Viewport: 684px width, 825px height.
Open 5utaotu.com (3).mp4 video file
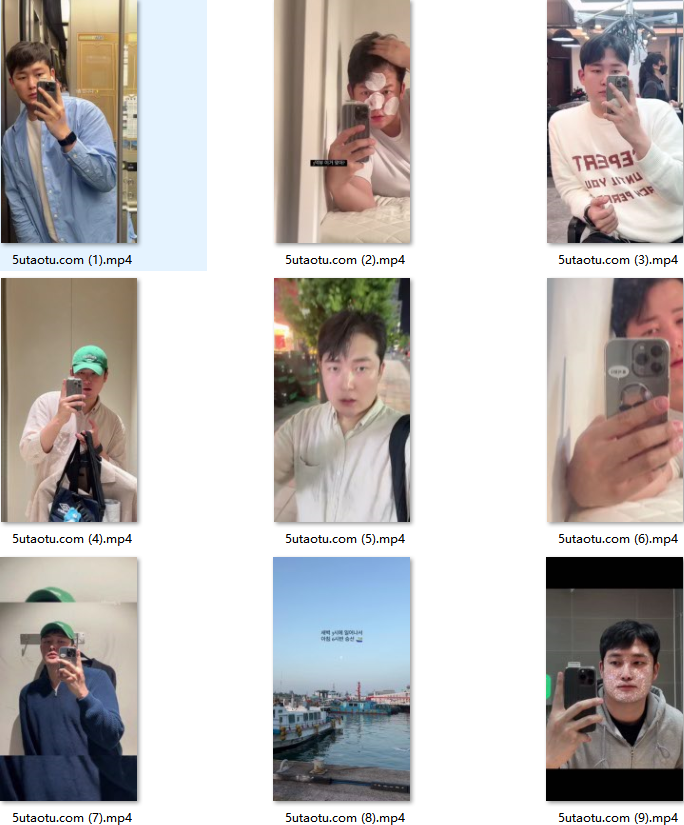tap(615, 122)
